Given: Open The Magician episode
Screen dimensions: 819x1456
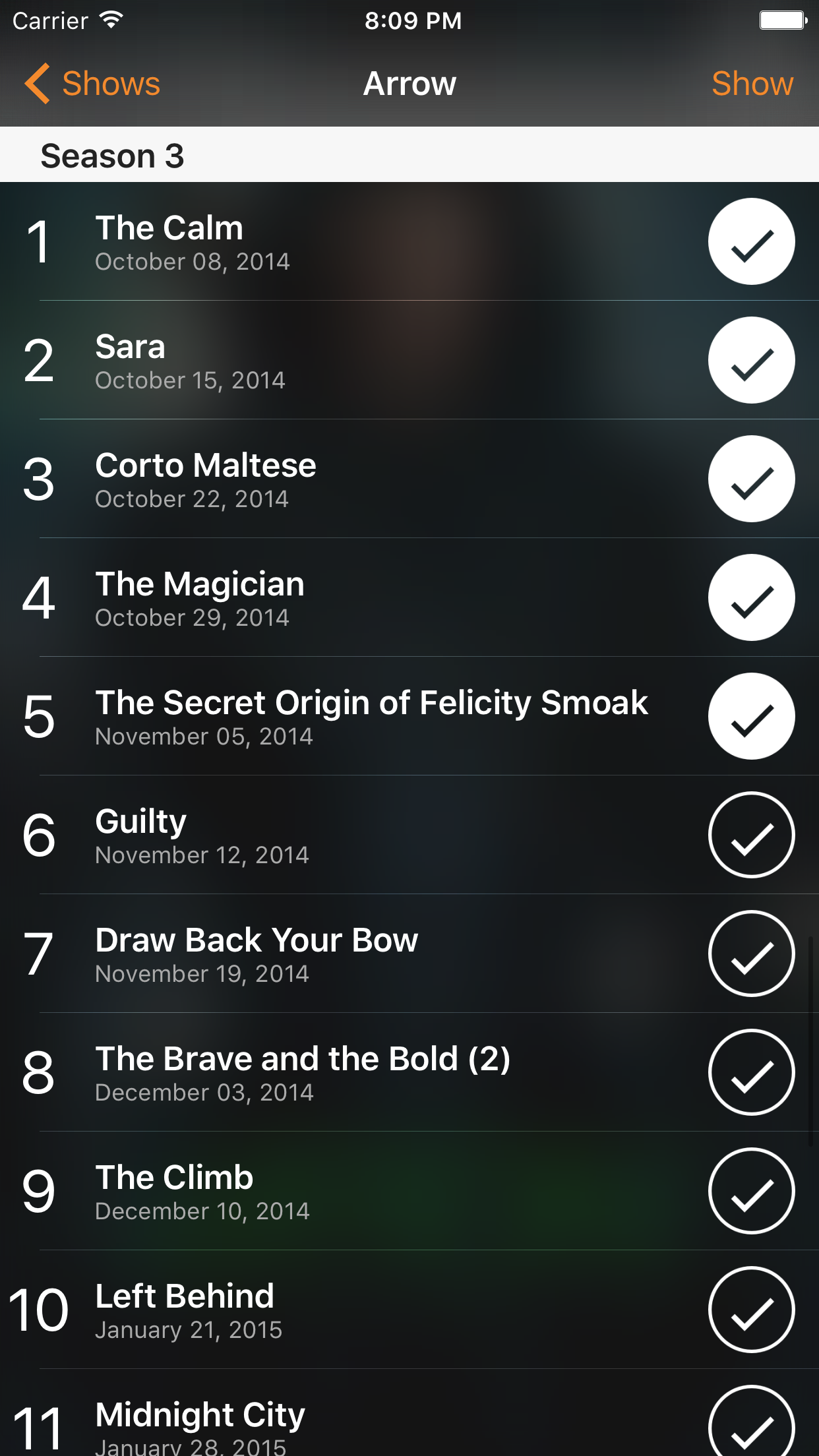Looking at the screenshot, I should (x=330, y=597).
